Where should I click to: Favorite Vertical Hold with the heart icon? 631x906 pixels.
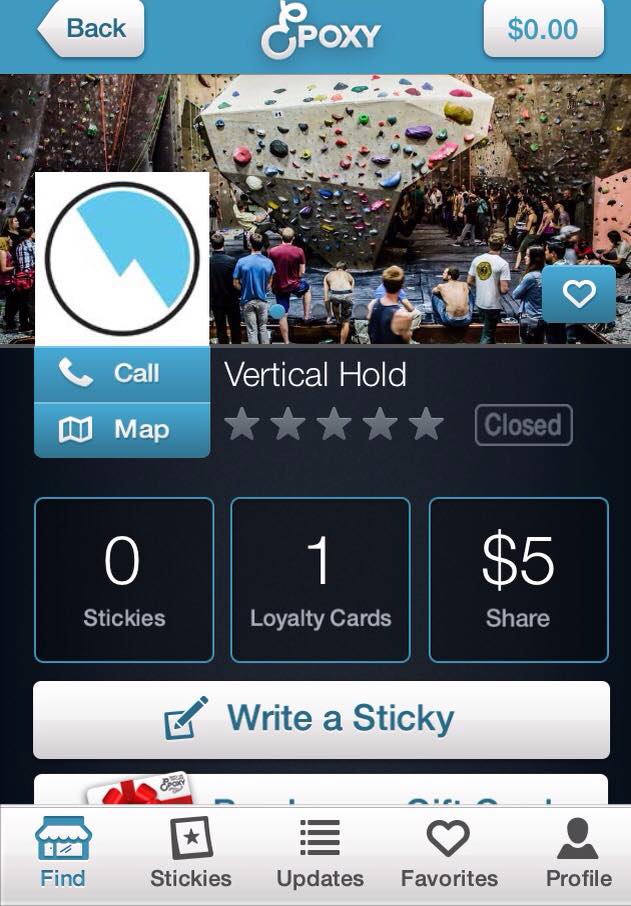tap(579, 294)
